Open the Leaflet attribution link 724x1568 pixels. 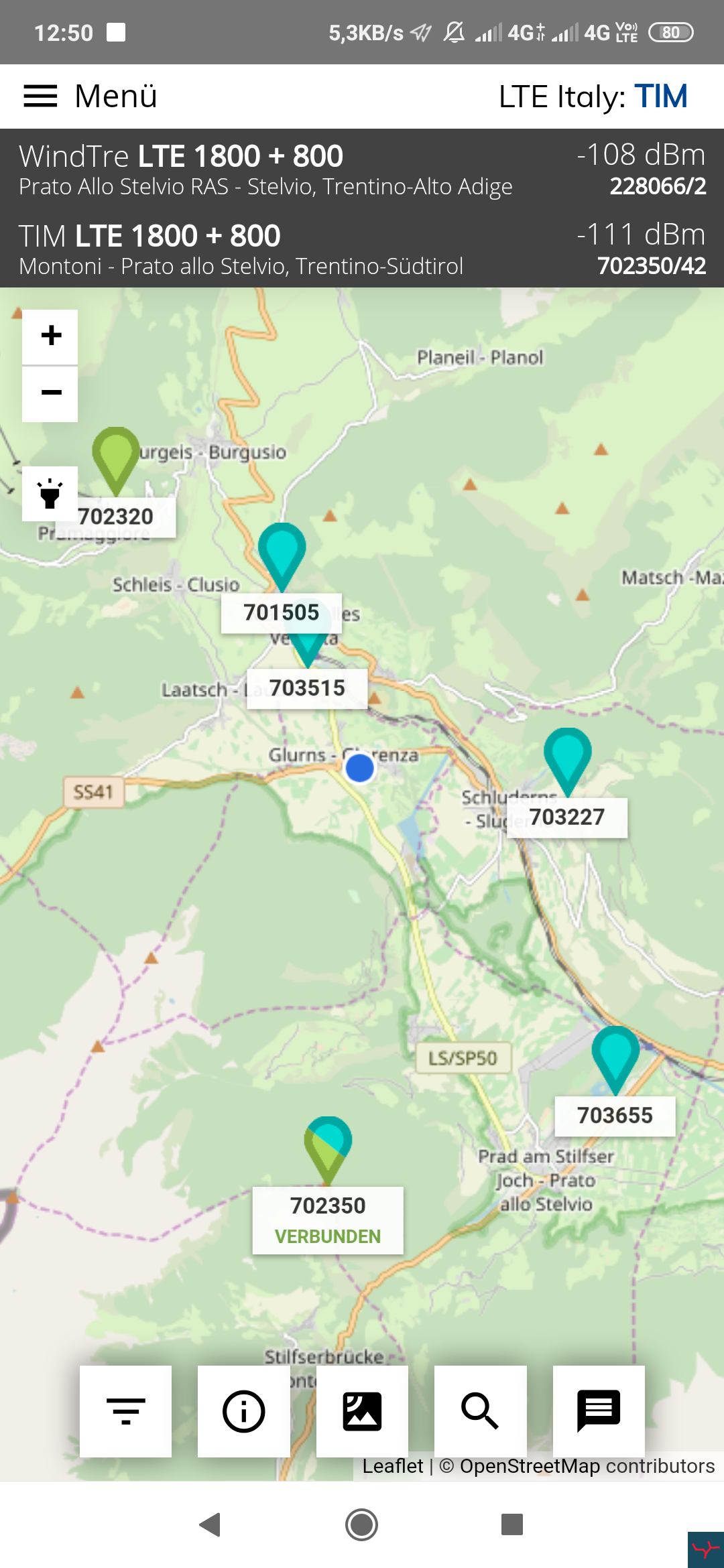coord(393,1466)
